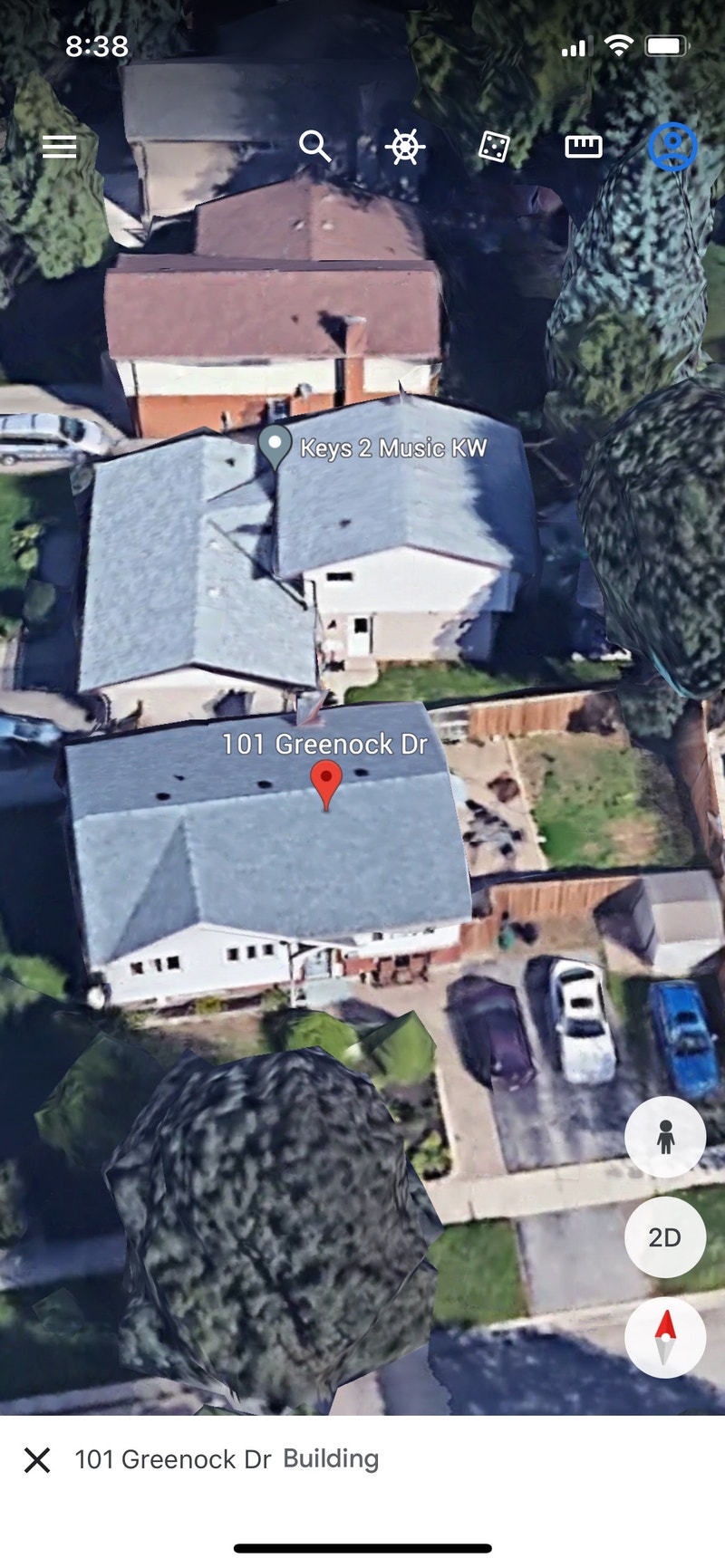
Task: Launch Voyager via the ship wheel icon
Action: (x=404, y=147)
